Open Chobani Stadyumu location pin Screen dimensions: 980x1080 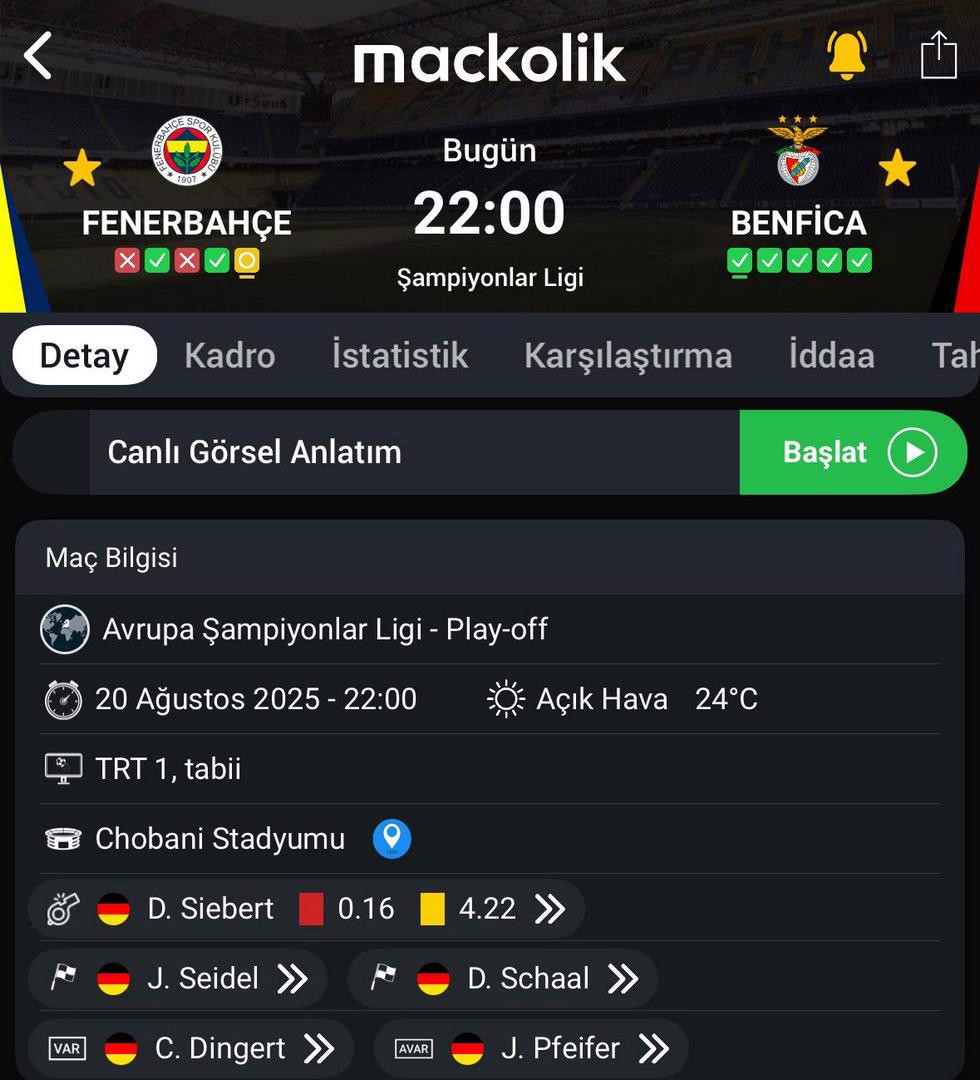click(x=392, y=838)
